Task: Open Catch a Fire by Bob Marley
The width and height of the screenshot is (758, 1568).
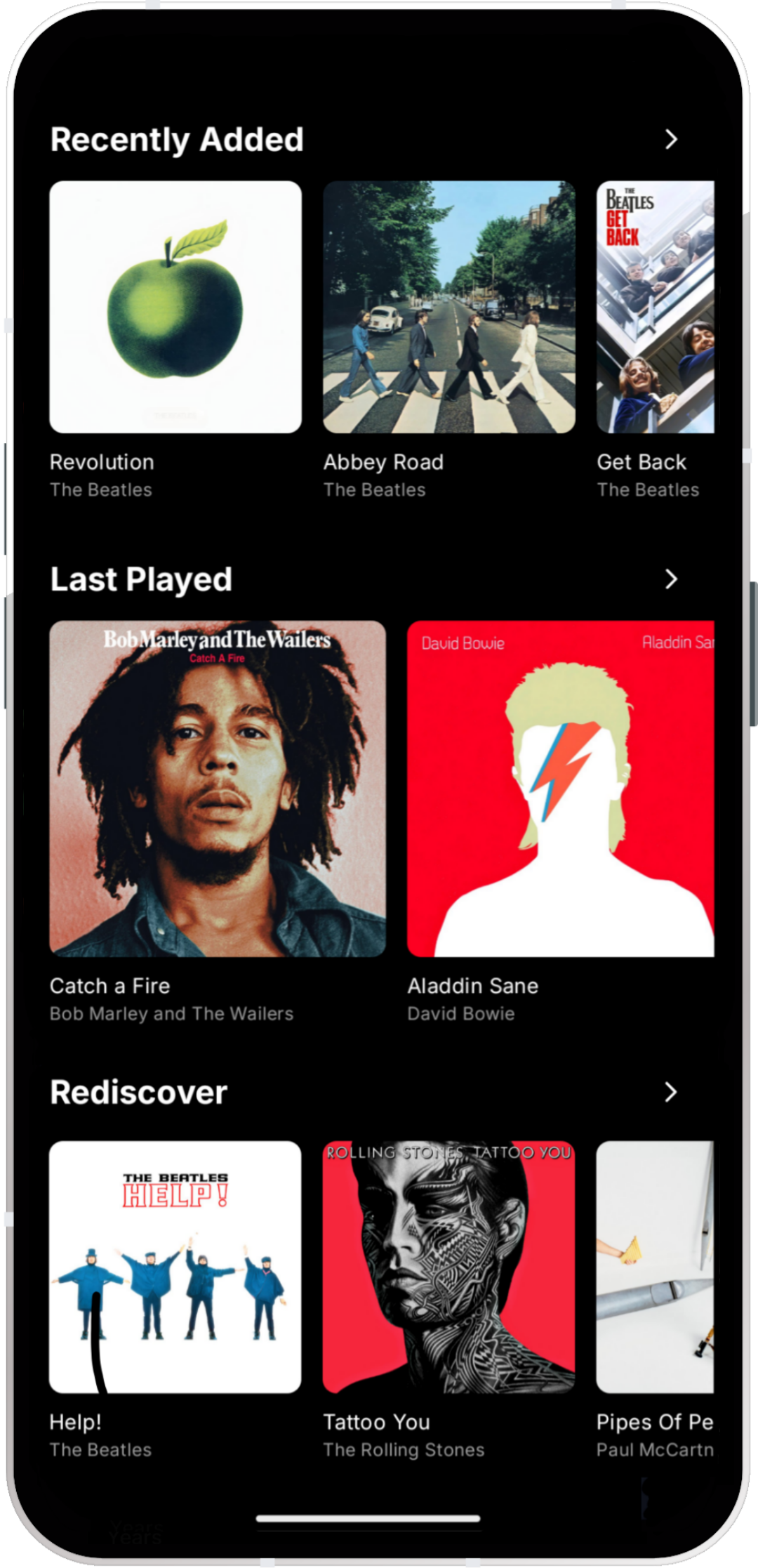Action: [x=218, y=789]
